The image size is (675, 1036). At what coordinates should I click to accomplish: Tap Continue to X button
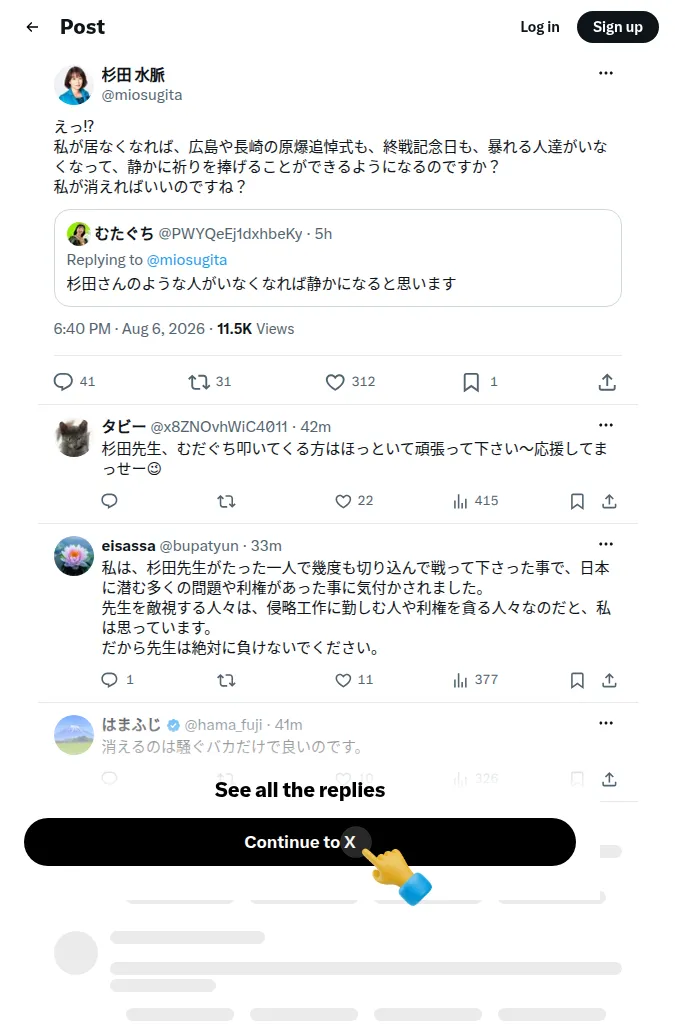300,842
